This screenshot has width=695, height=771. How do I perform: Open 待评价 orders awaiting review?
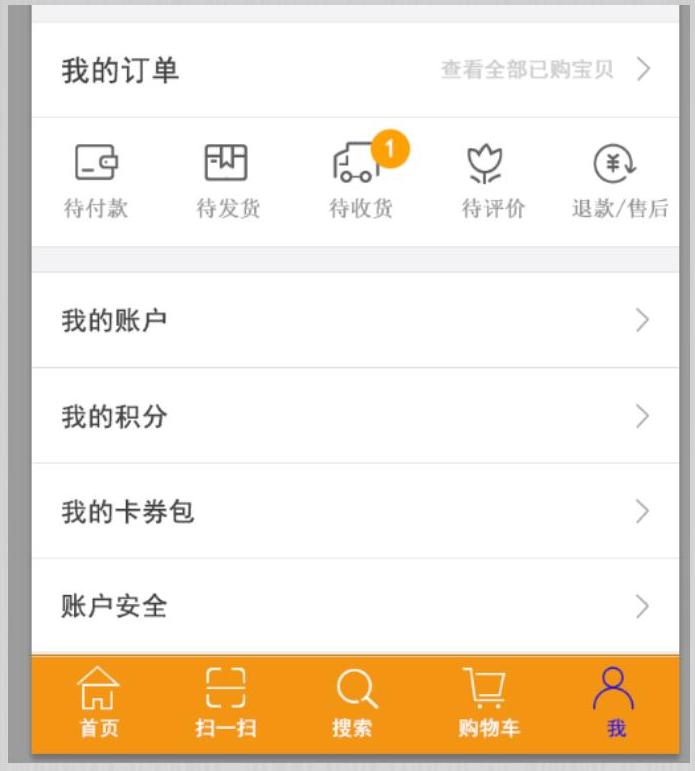click(x=492, y=180)
